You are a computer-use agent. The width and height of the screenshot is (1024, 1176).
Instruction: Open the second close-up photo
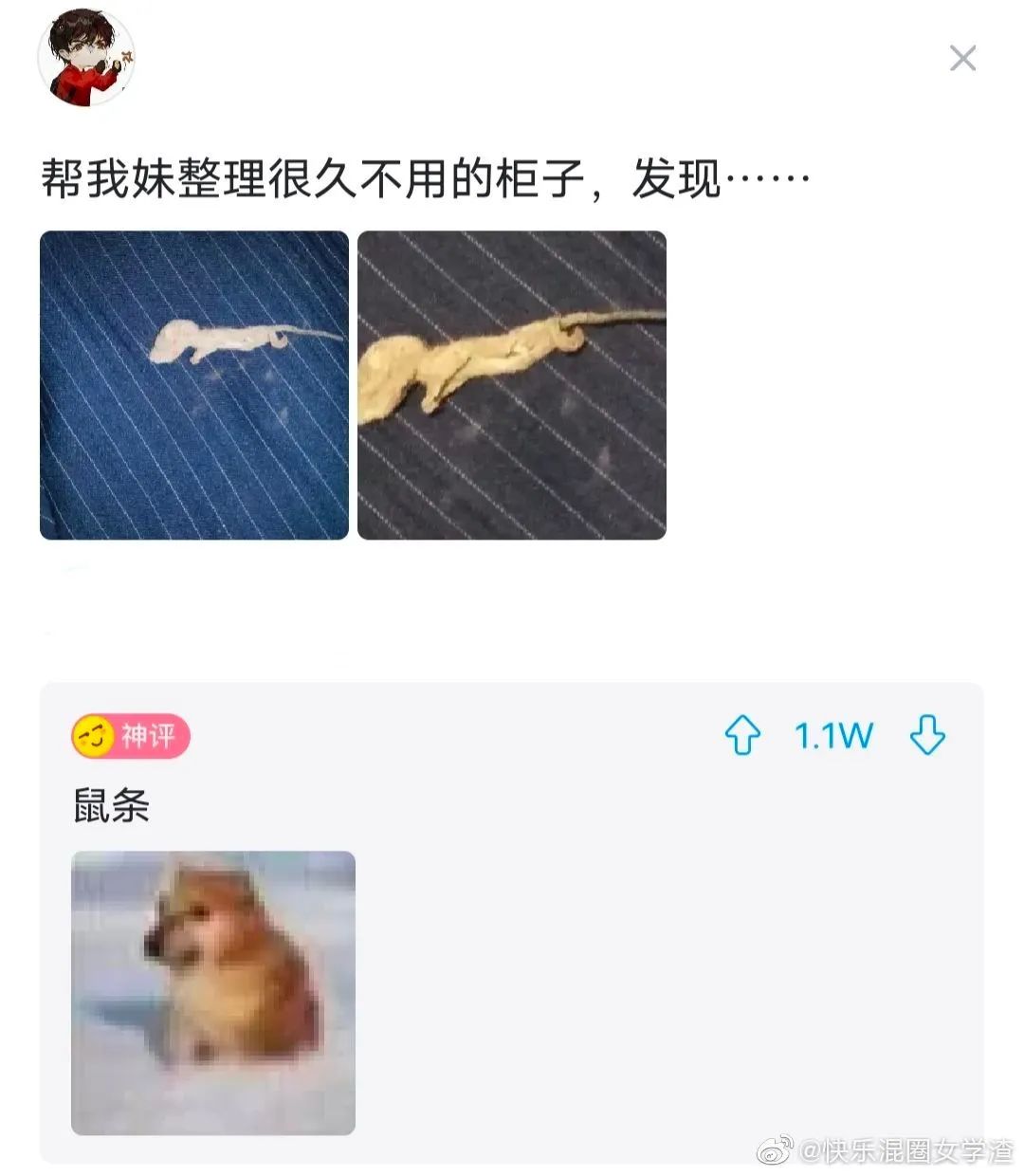(512, 385)
